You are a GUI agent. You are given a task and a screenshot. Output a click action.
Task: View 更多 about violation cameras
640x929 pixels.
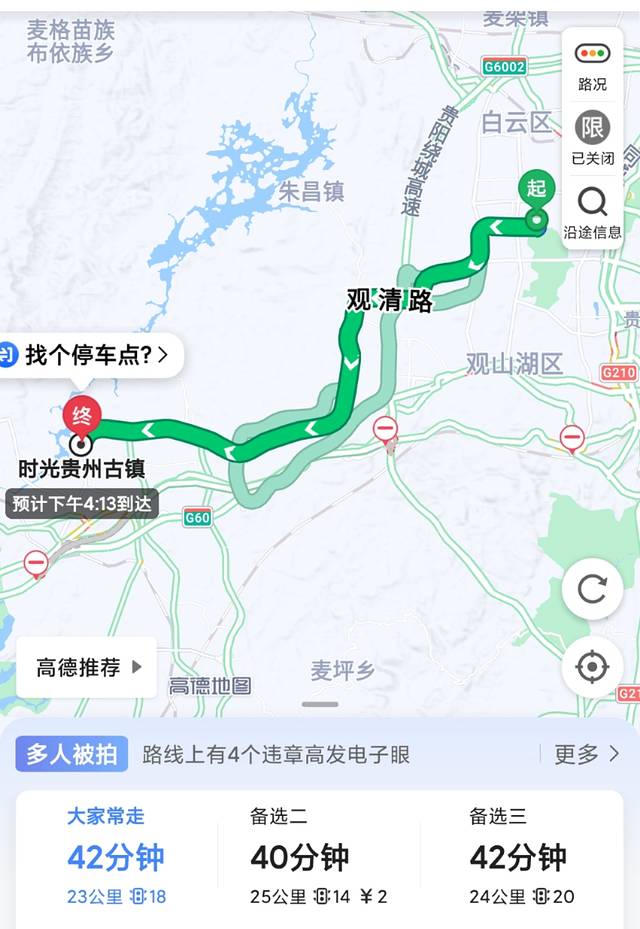coord(587,754)
